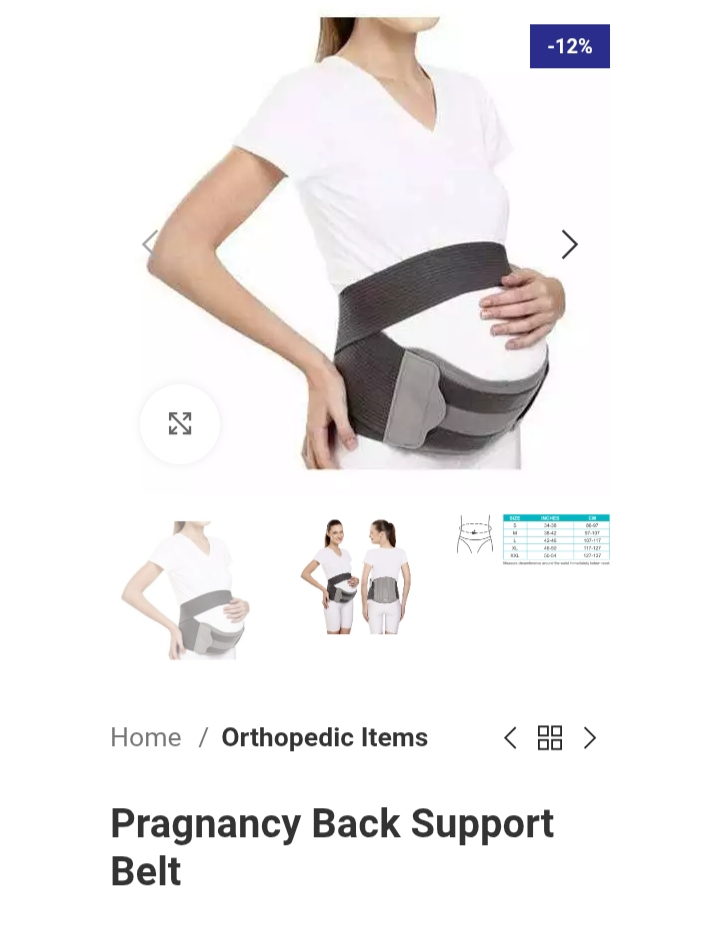Image resolution: width=706 pixels, height=932 pixels.
Task: Show the next product image
Action: pos(569,244)
